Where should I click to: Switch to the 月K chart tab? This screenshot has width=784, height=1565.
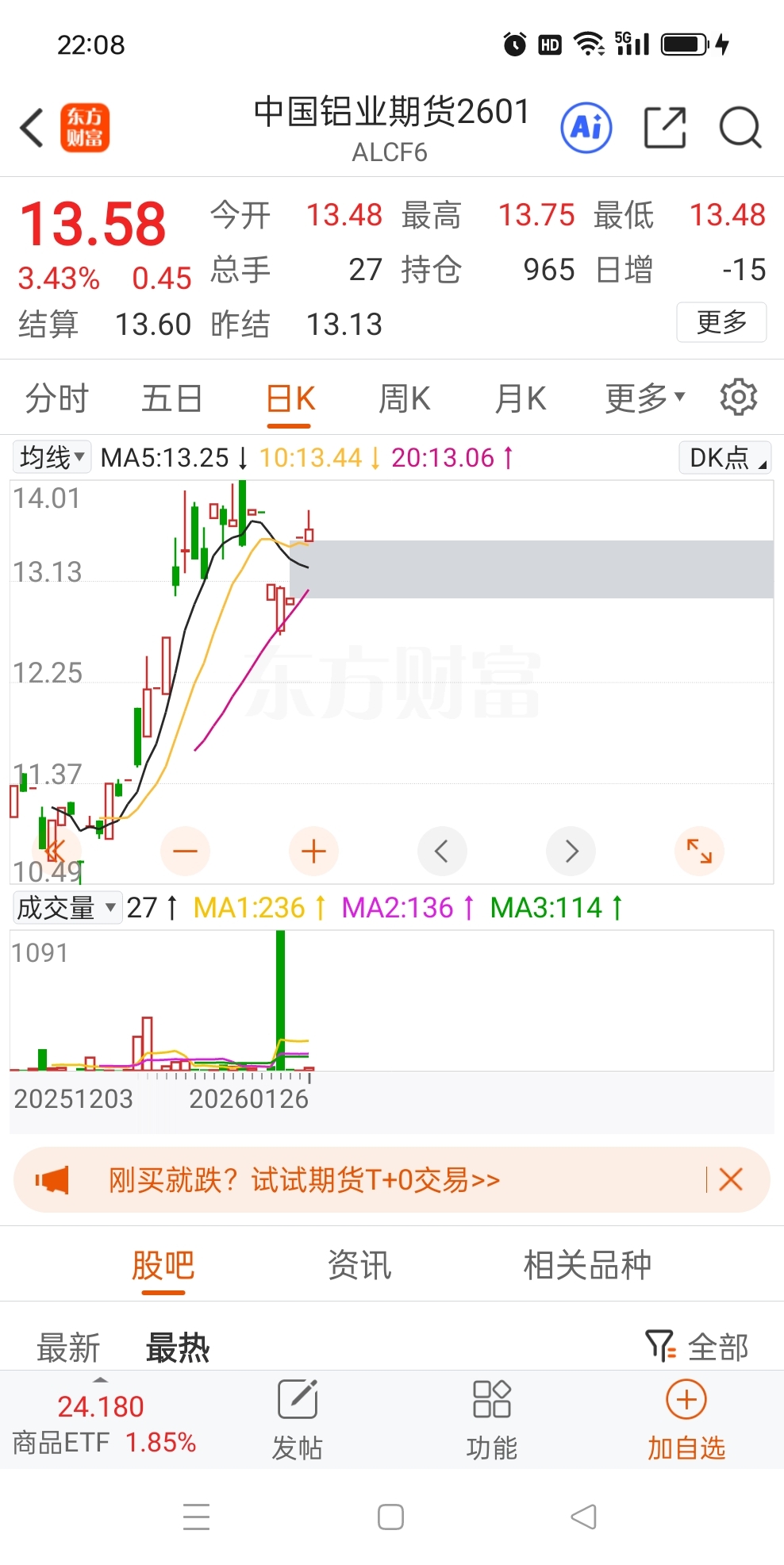(x=521, y=398)
